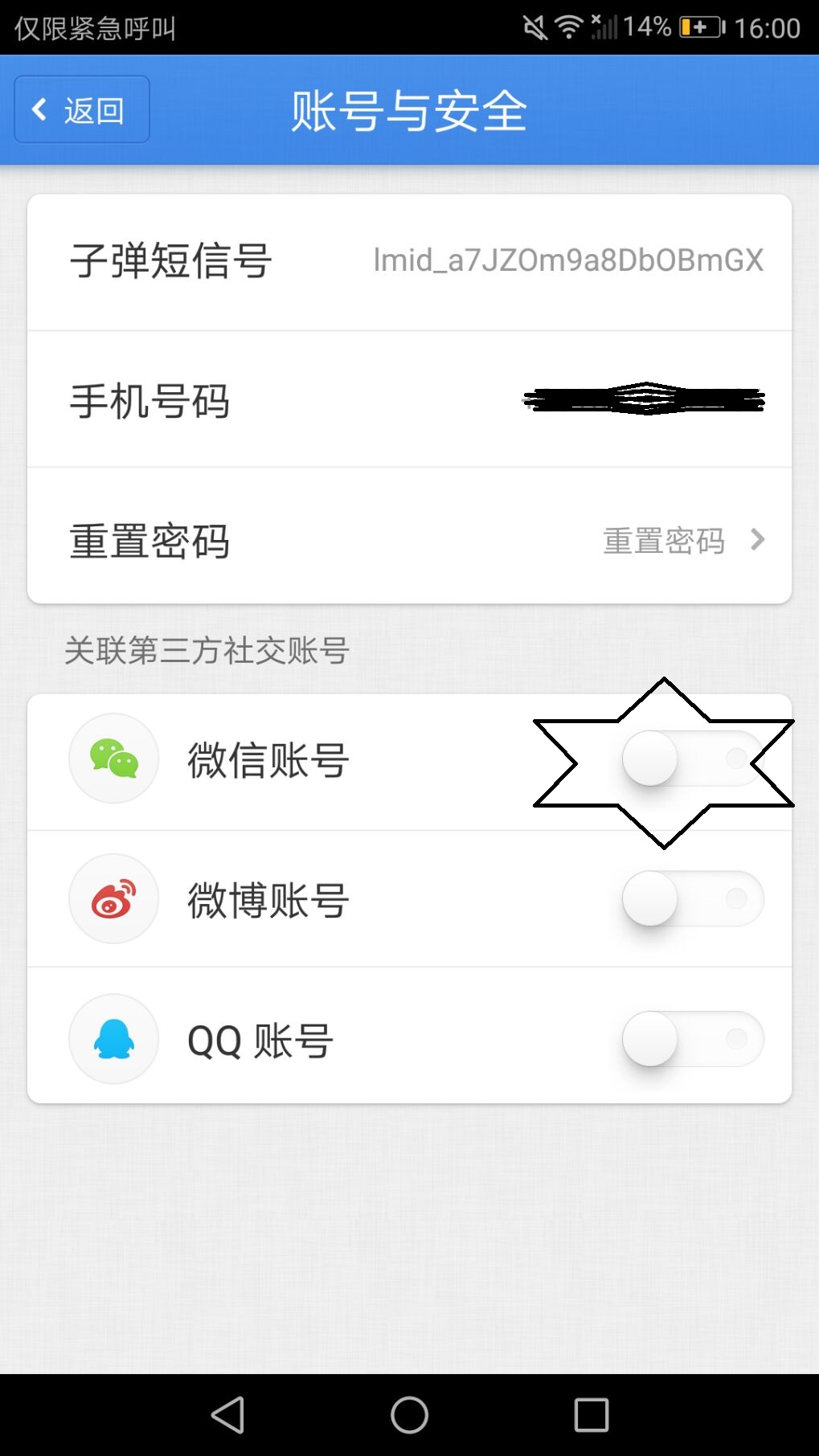Screen dimensions: 819x1456
Task: Click the battery indicator in status bar
Action: (698, 27)
